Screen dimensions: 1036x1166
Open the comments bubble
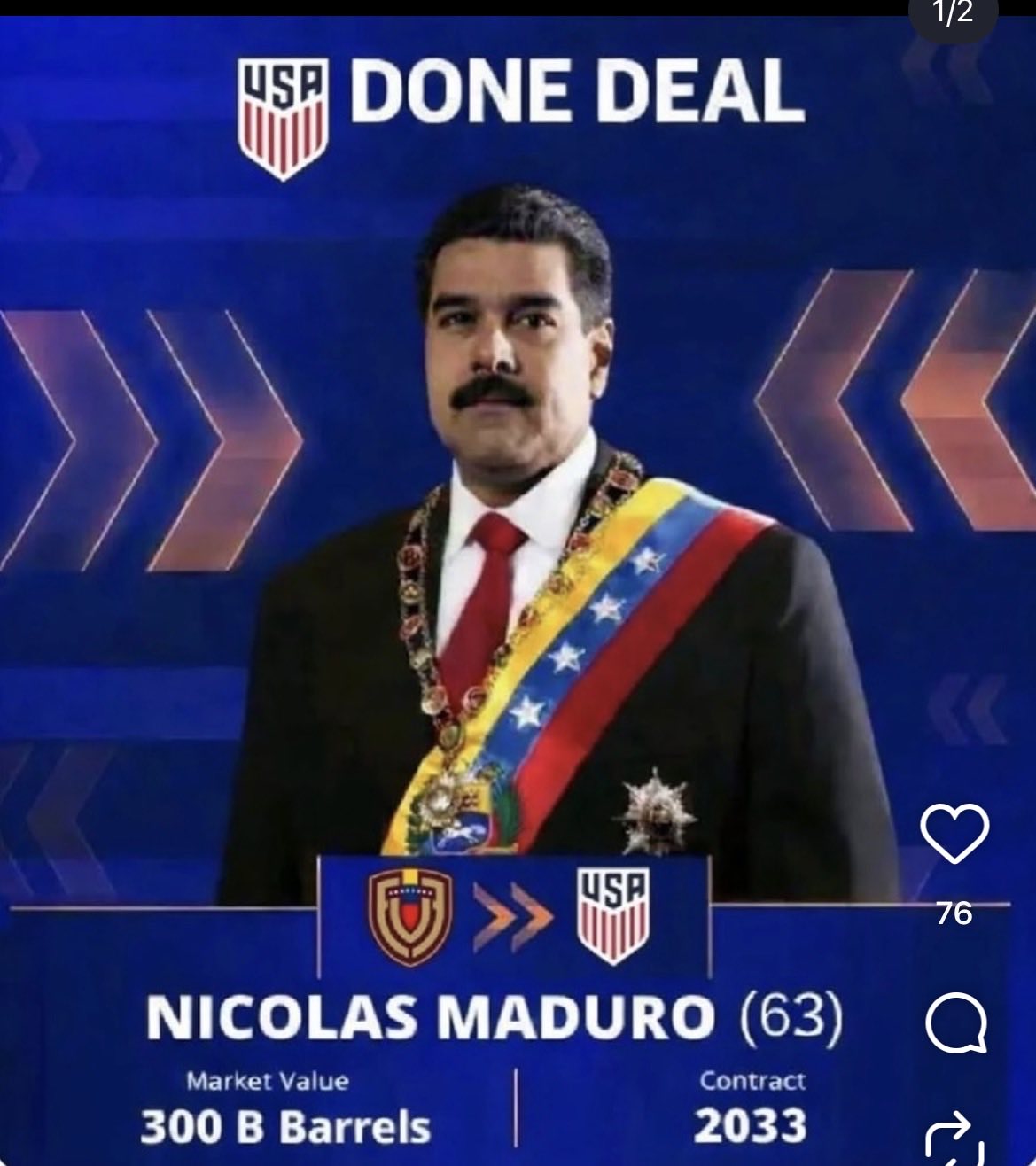pyautogui.click(x=955, y=1023)
